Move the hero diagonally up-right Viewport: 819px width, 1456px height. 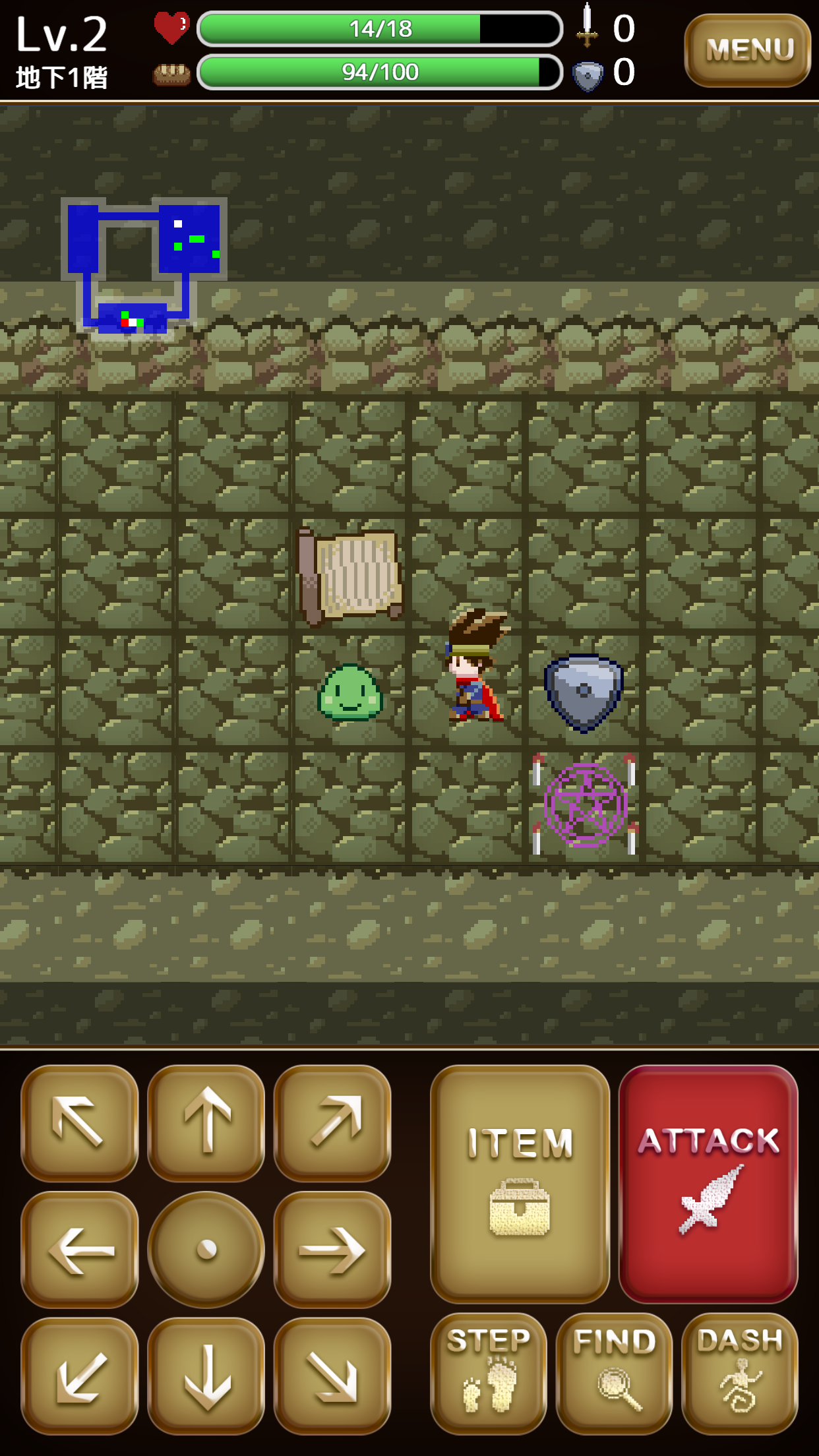[x=332, y=1122]
